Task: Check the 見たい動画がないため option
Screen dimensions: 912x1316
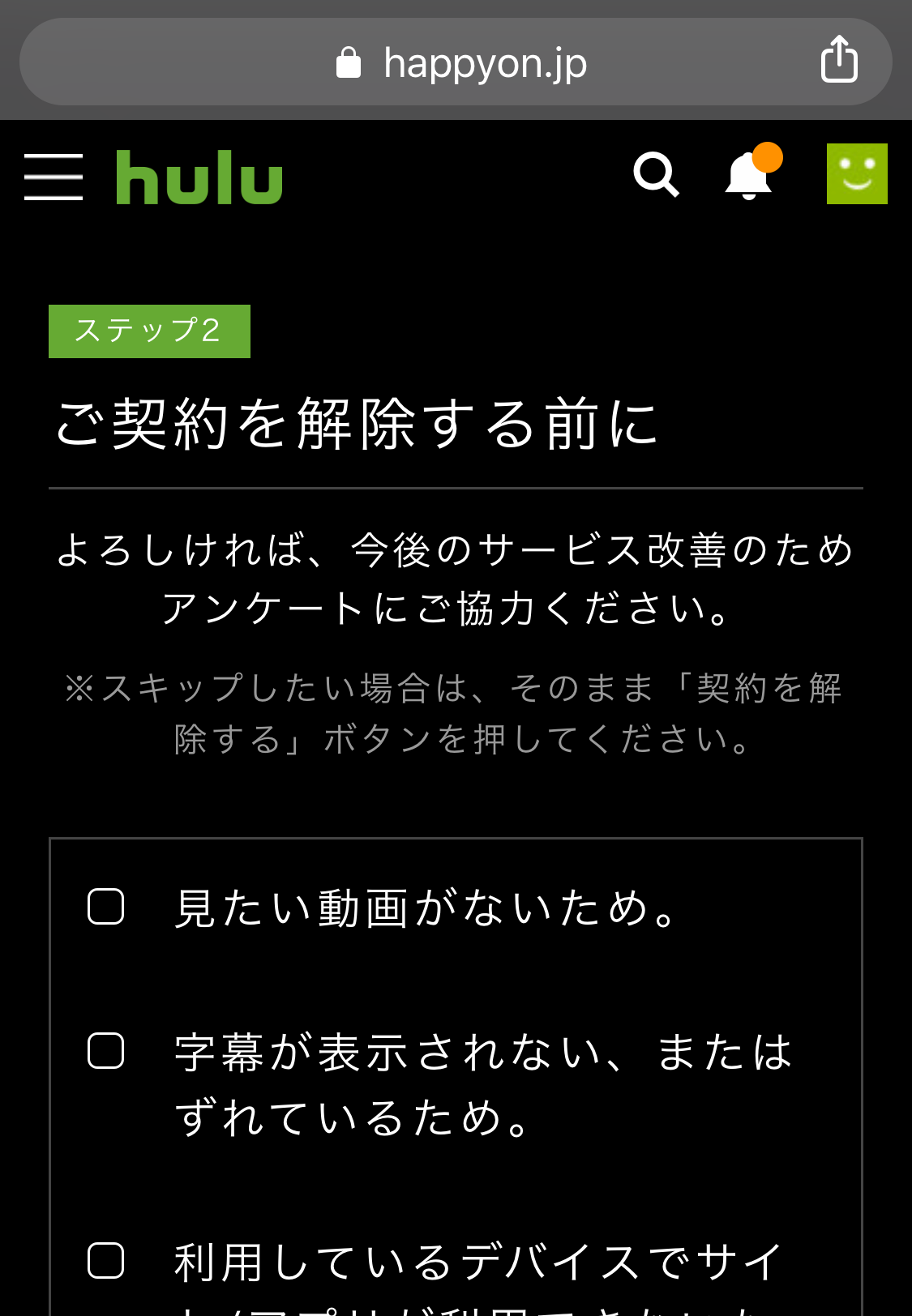Action: point(106,907)
